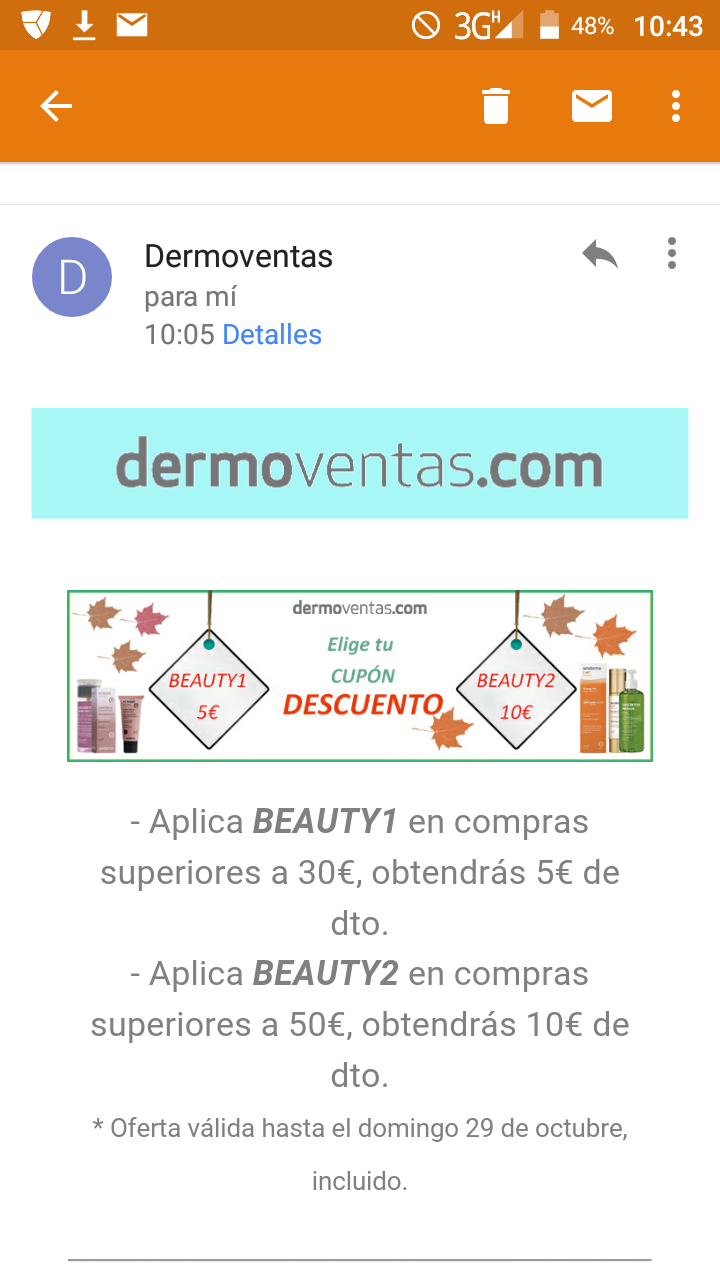Open the discount coupon banner

tap(360, 676)
